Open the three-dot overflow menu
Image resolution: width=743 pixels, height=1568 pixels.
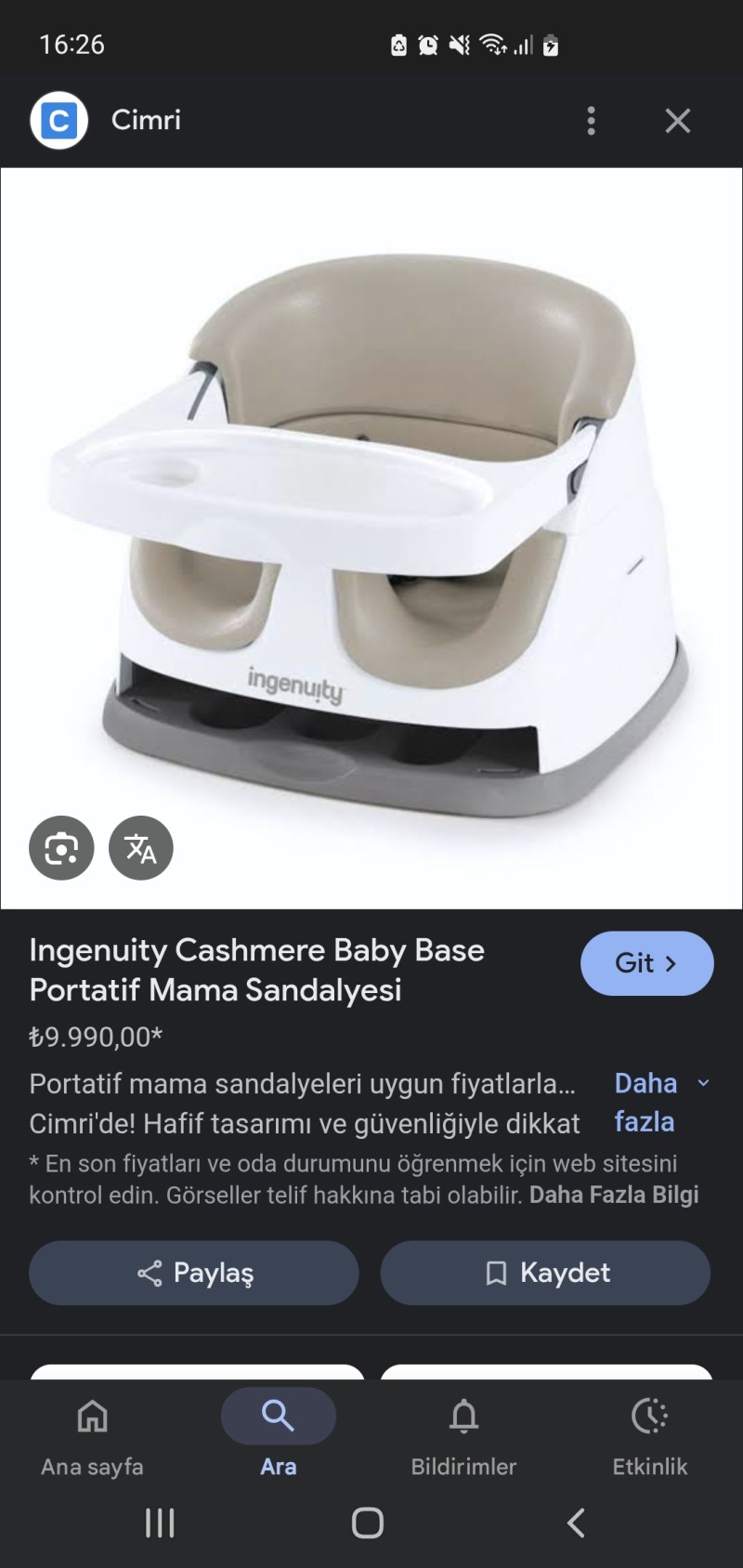pos(591,121)
